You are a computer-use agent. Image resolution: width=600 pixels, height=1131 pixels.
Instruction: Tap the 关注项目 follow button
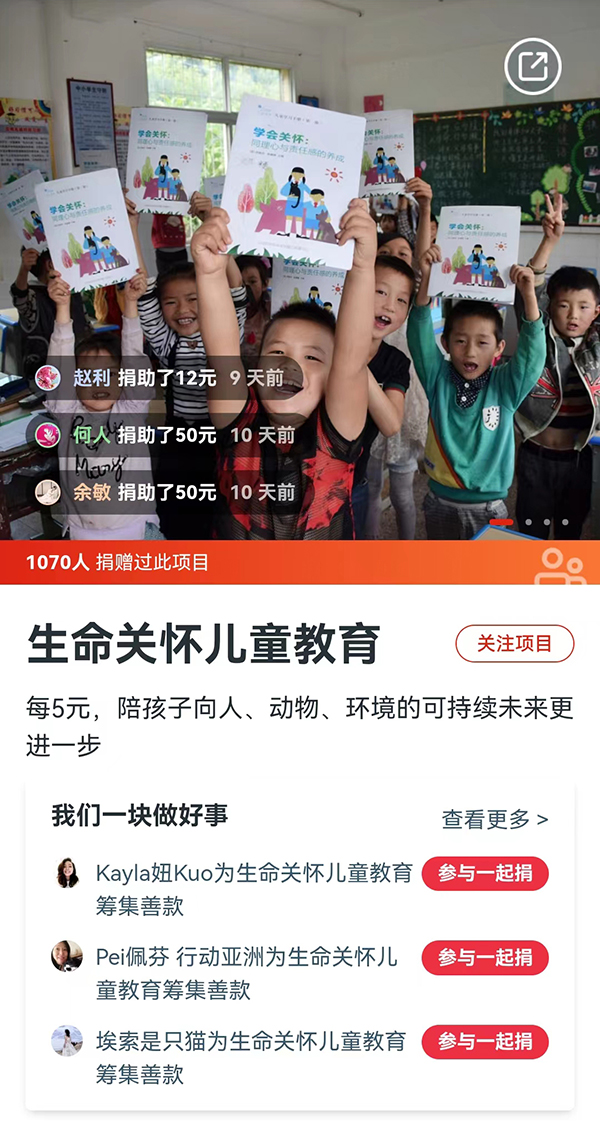click(514, 644)
